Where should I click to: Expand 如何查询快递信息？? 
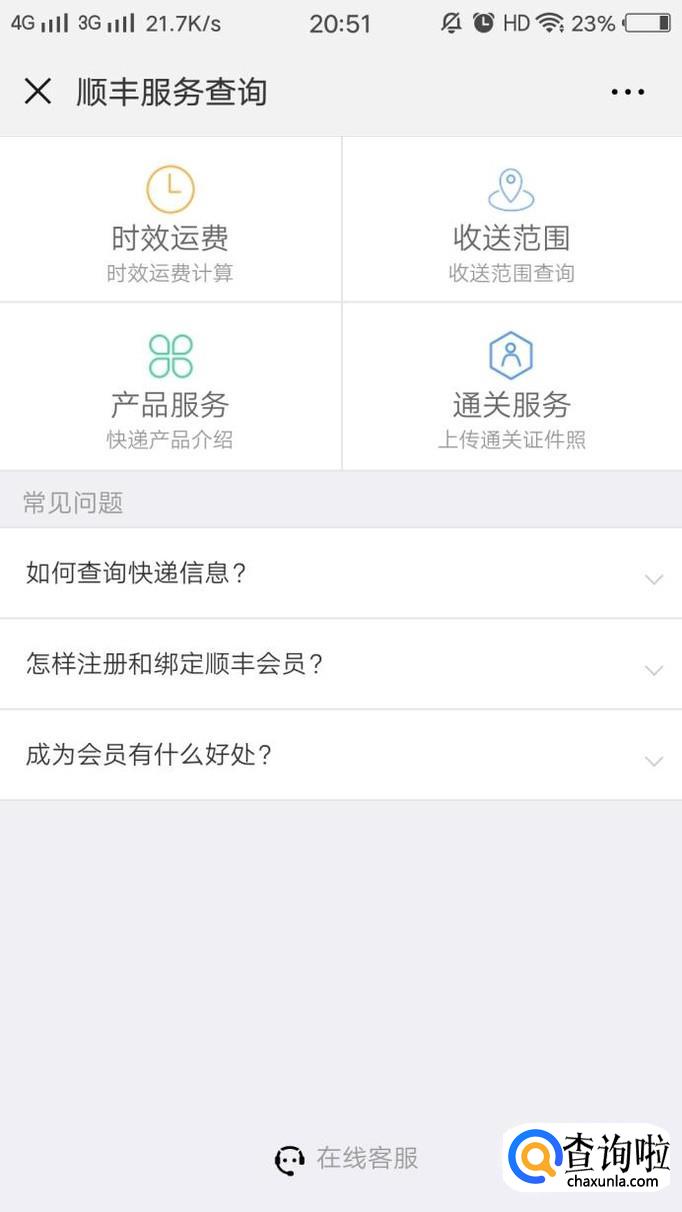341,574
